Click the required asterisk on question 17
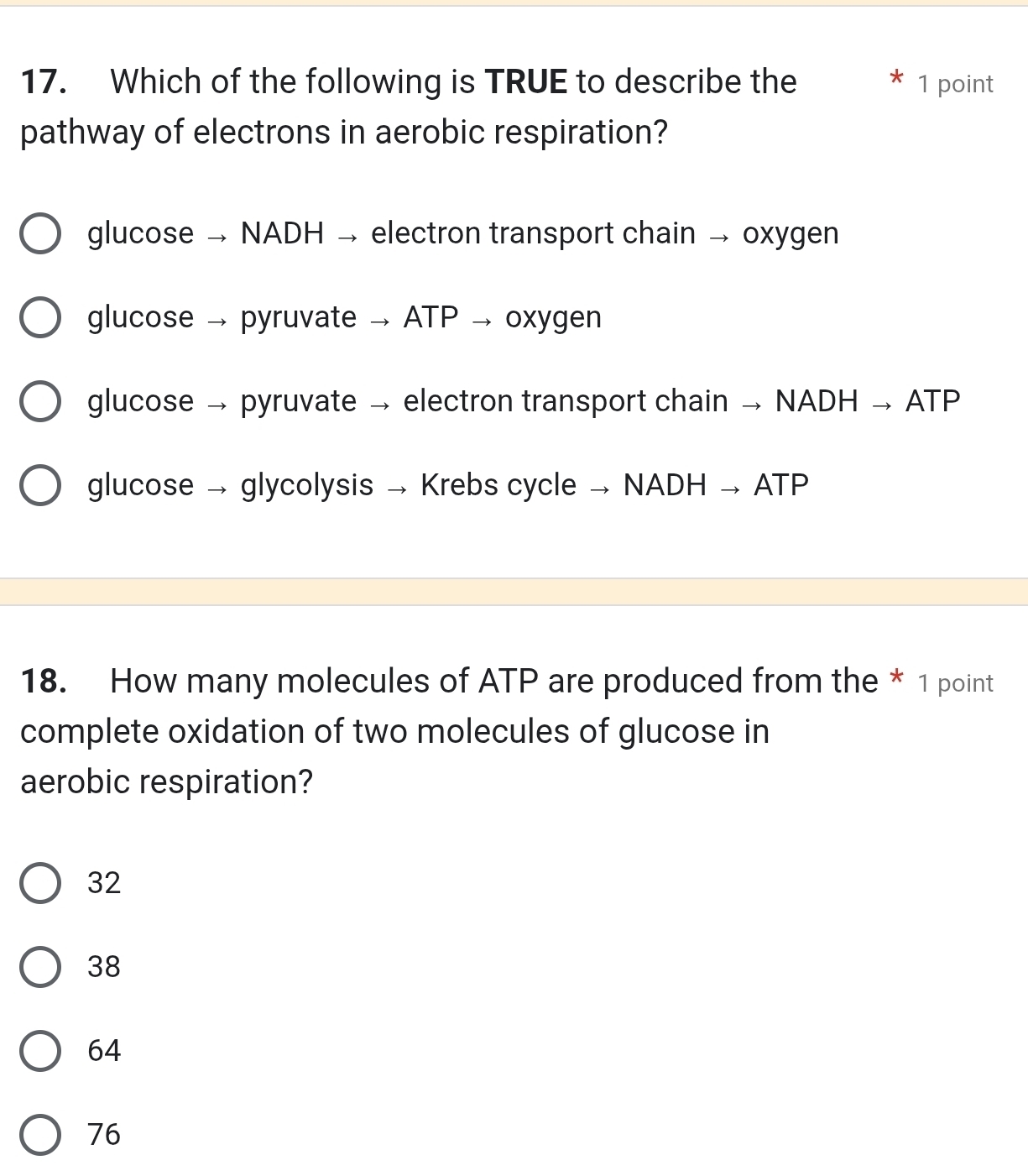The width and height of the screenshot is (1028, 1176). (896, 80)
